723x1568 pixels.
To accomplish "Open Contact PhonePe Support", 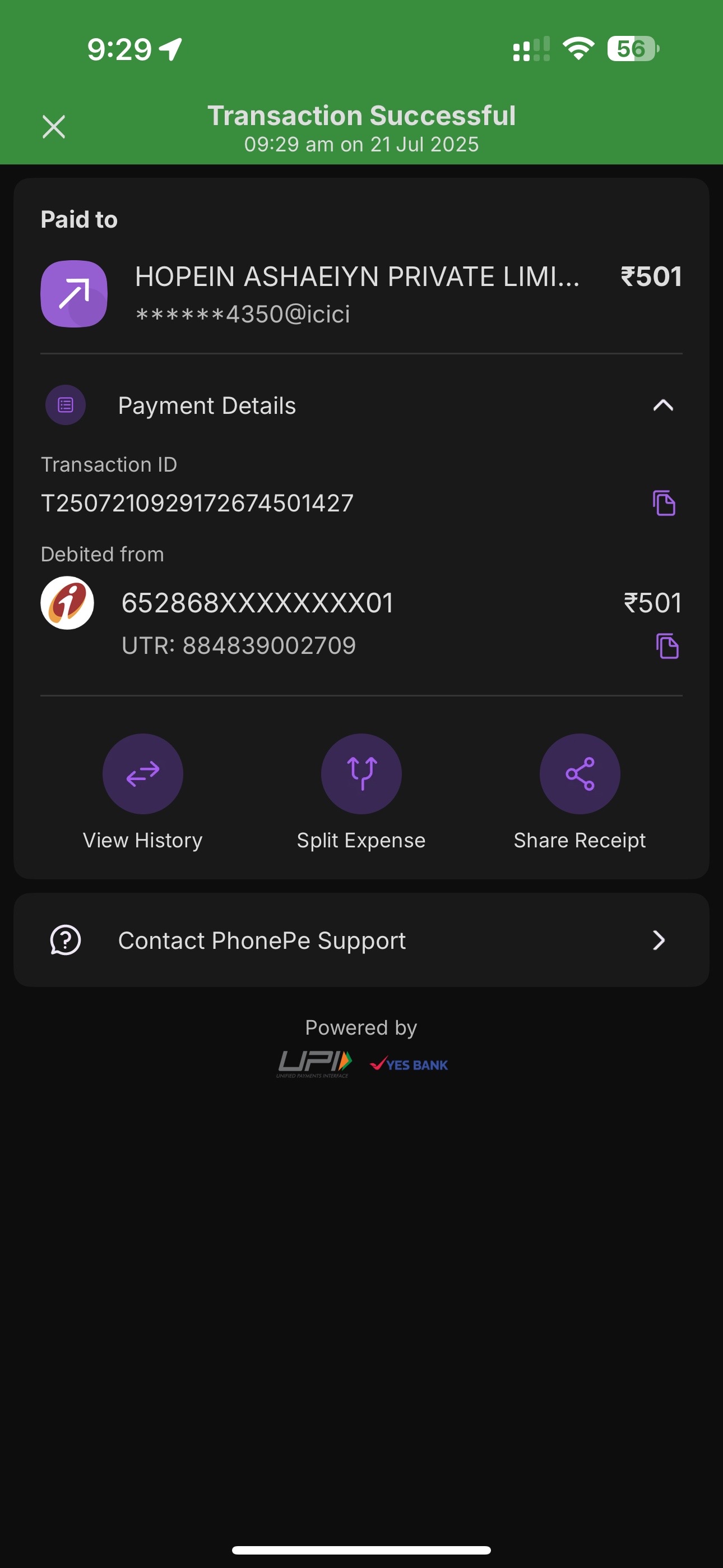I will tap(361, 940).
